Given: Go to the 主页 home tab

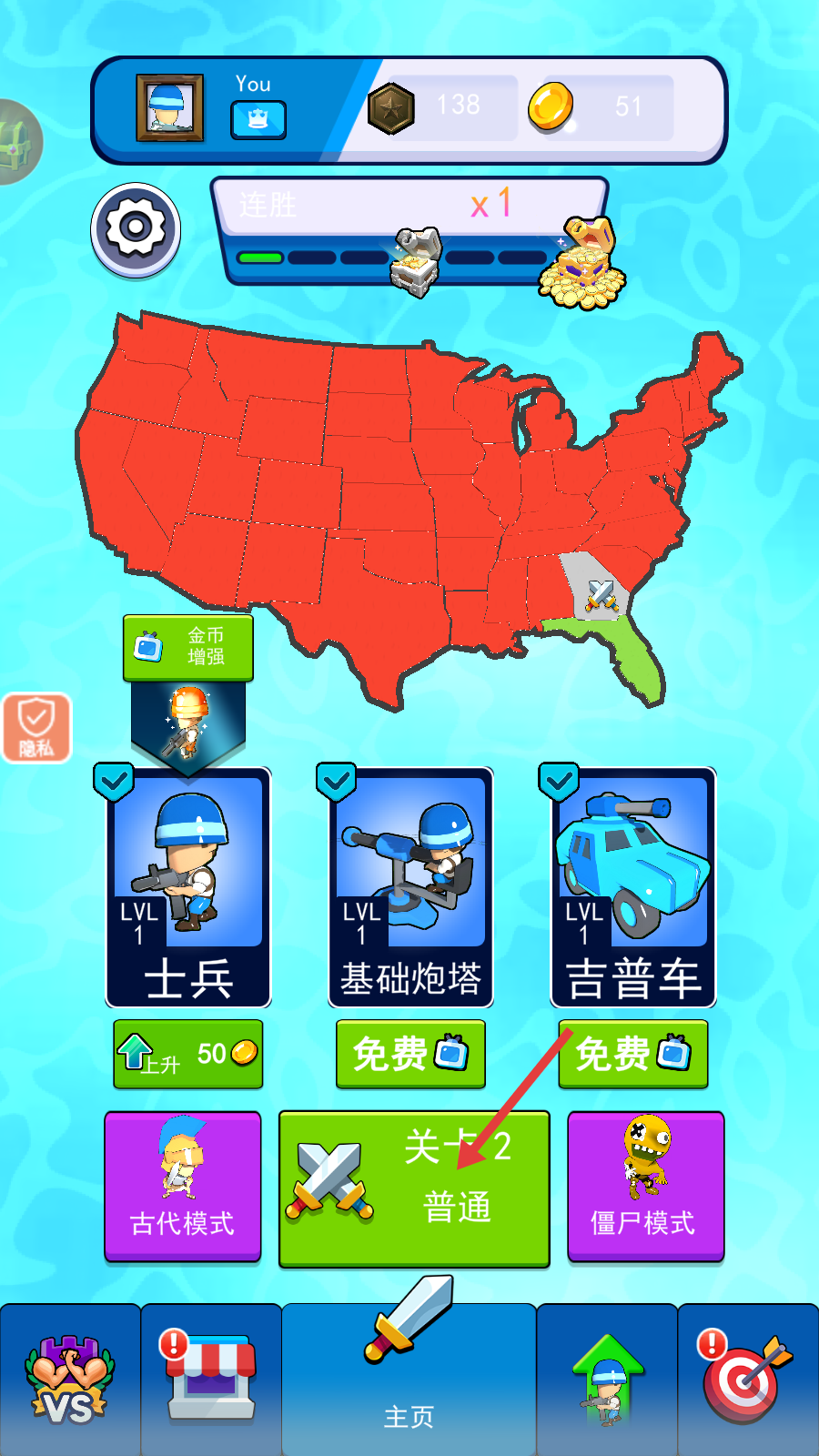Looking at the screenshot, I should 409,1379.
